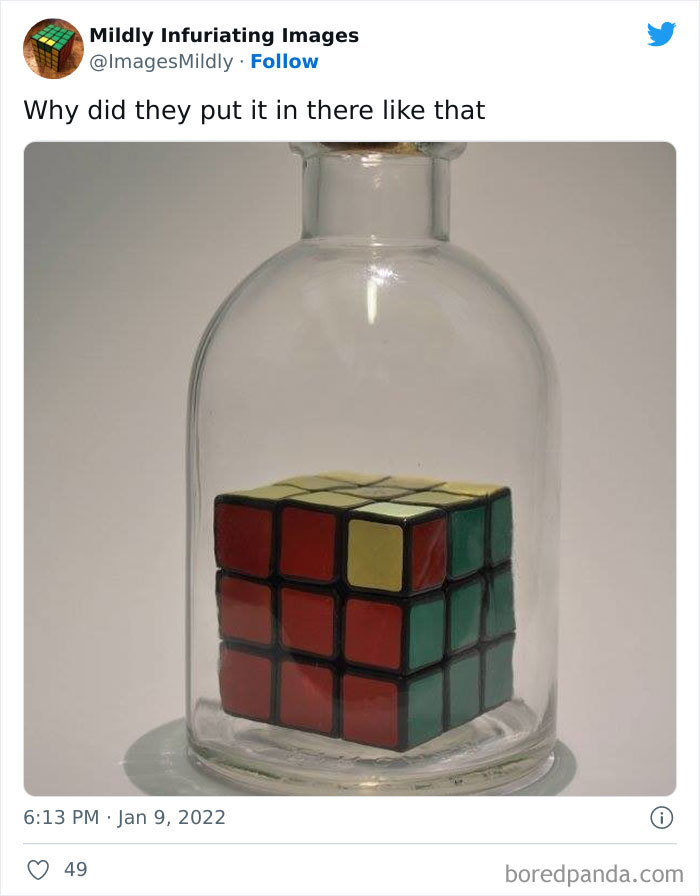This screenshot has height=896, width=700.
Task: Open the tweet info icon
Action: pos(661,817)
